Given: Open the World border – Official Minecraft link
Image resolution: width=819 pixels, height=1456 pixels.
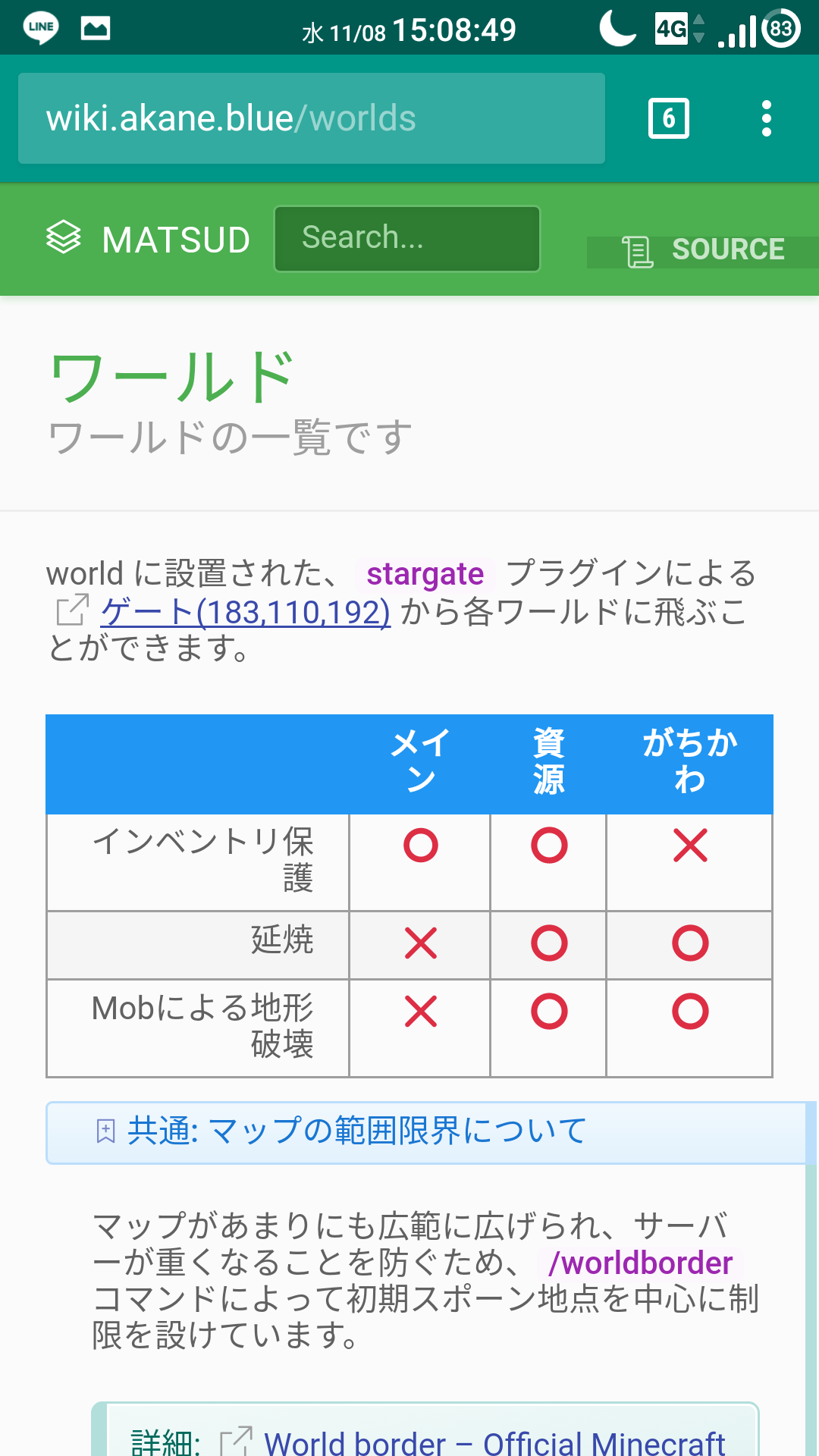Looking at the screenshot, I should point(494,1442).
